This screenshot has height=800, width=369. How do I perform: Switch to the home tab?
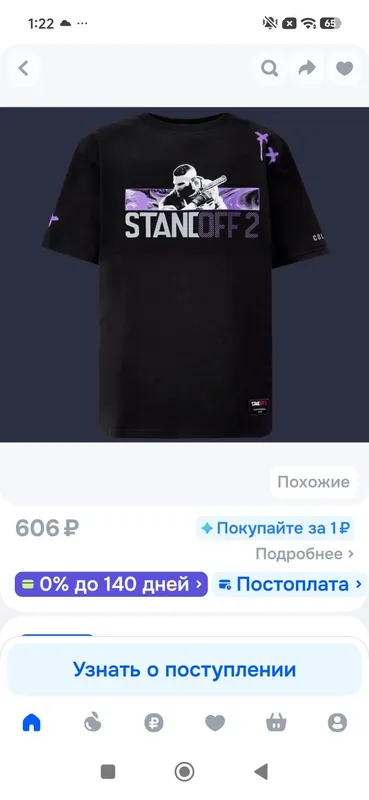pos(32,722)
